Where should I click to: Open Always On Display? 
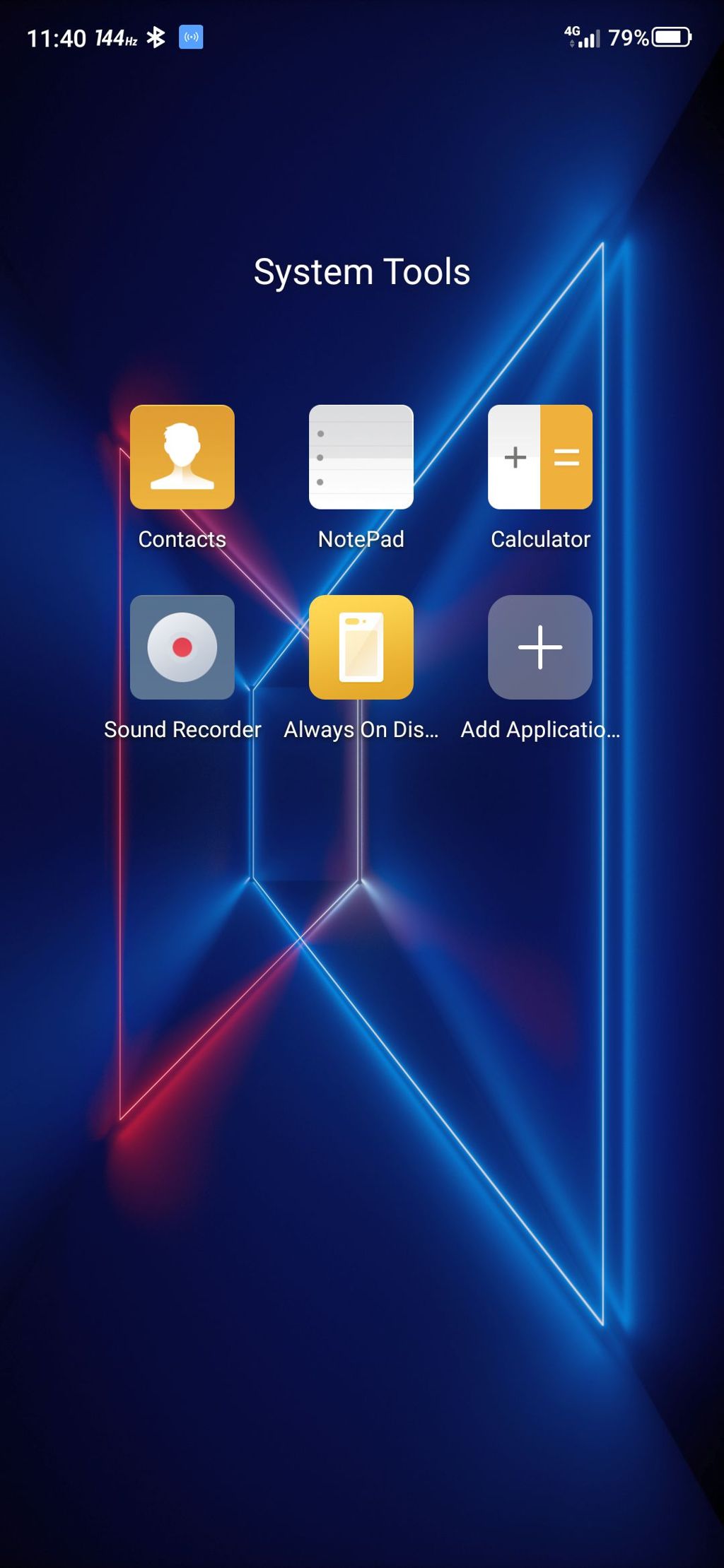pyautogui.click(x=361, y=647)
